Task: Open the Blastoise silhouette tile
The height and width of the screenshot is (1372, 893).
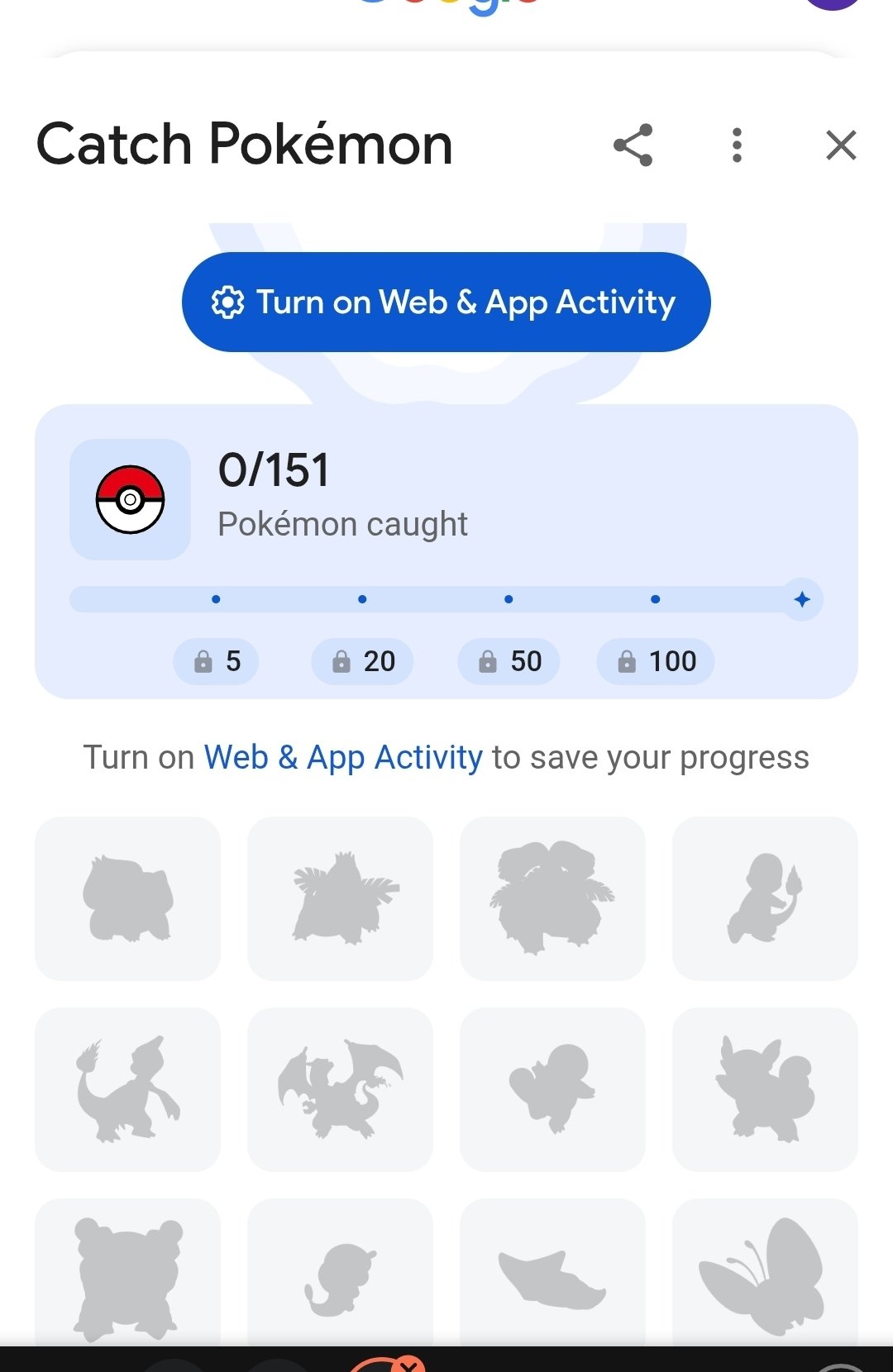Action: 127,1273
